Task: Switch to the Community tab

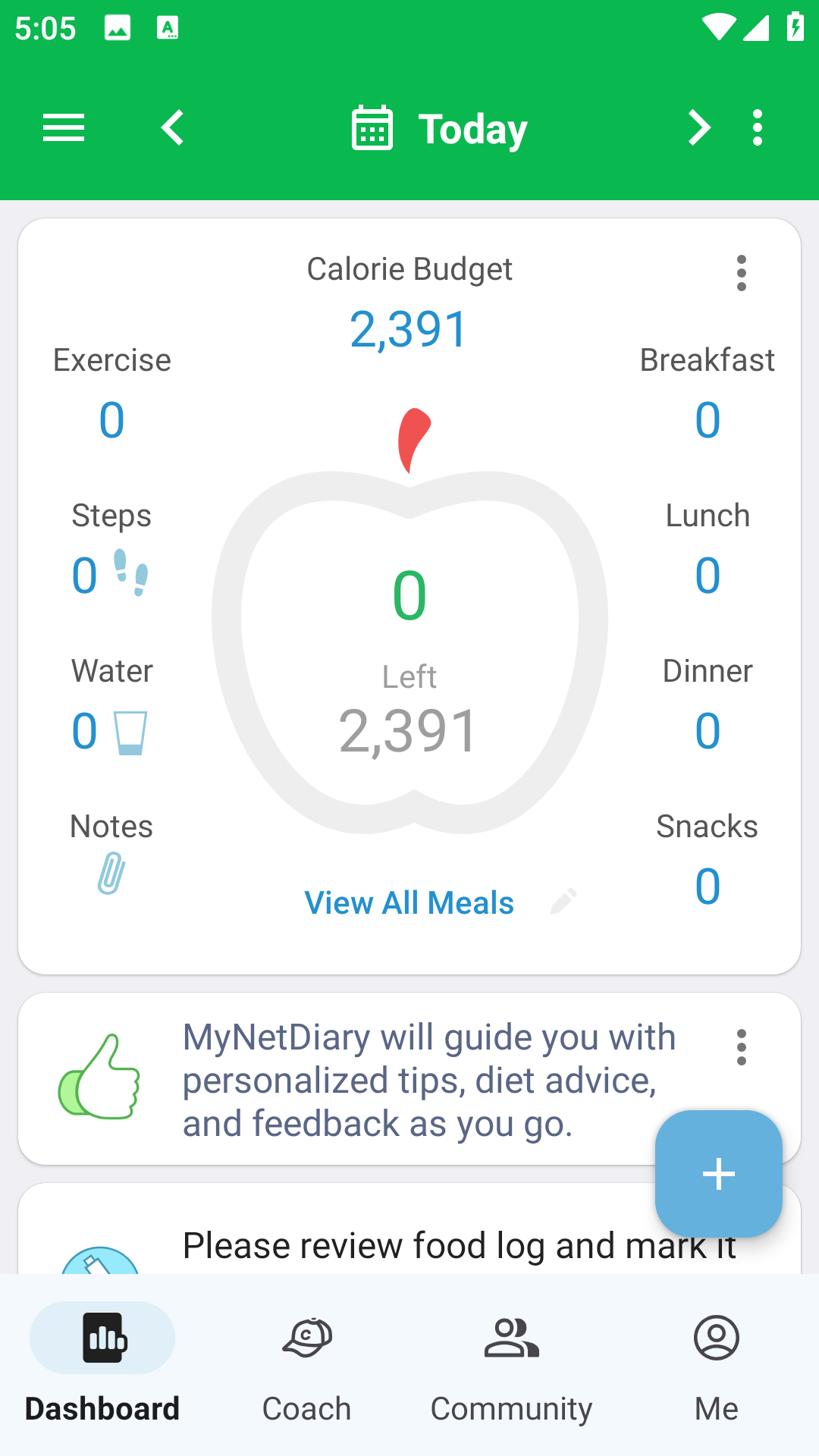Action: tap(512, 1365)
